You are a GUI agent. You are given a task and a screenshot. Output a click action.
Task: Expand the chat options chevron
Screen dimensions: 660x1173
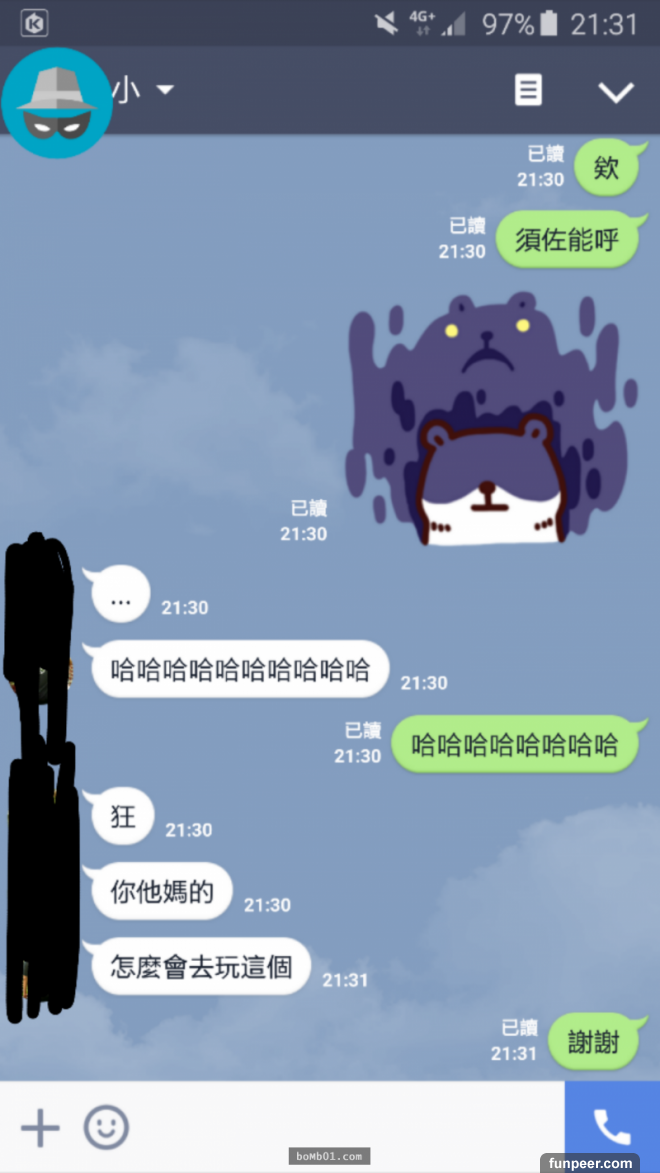pyautogui.click(x=615, y=92)
